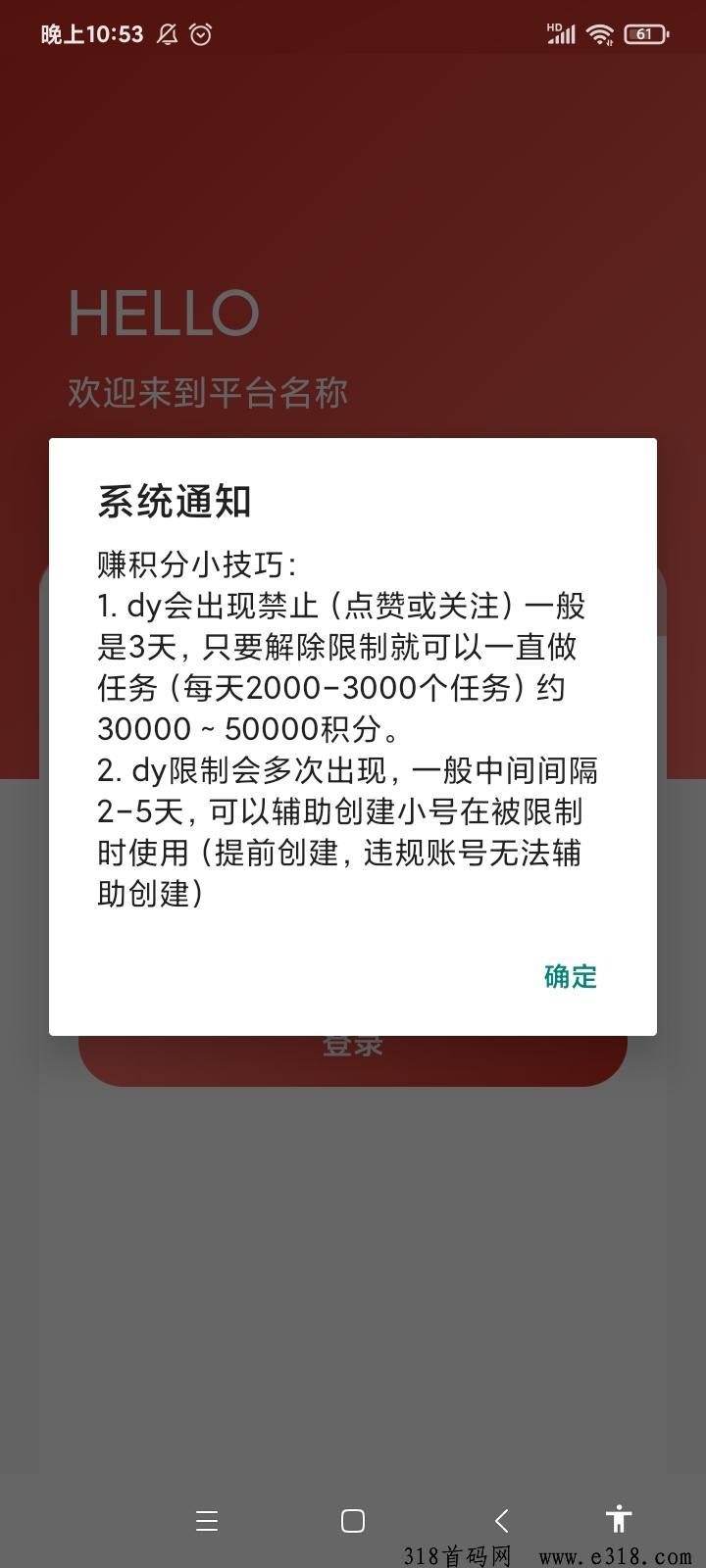
Task: Go to the home screen
Action: point(353,1520)
